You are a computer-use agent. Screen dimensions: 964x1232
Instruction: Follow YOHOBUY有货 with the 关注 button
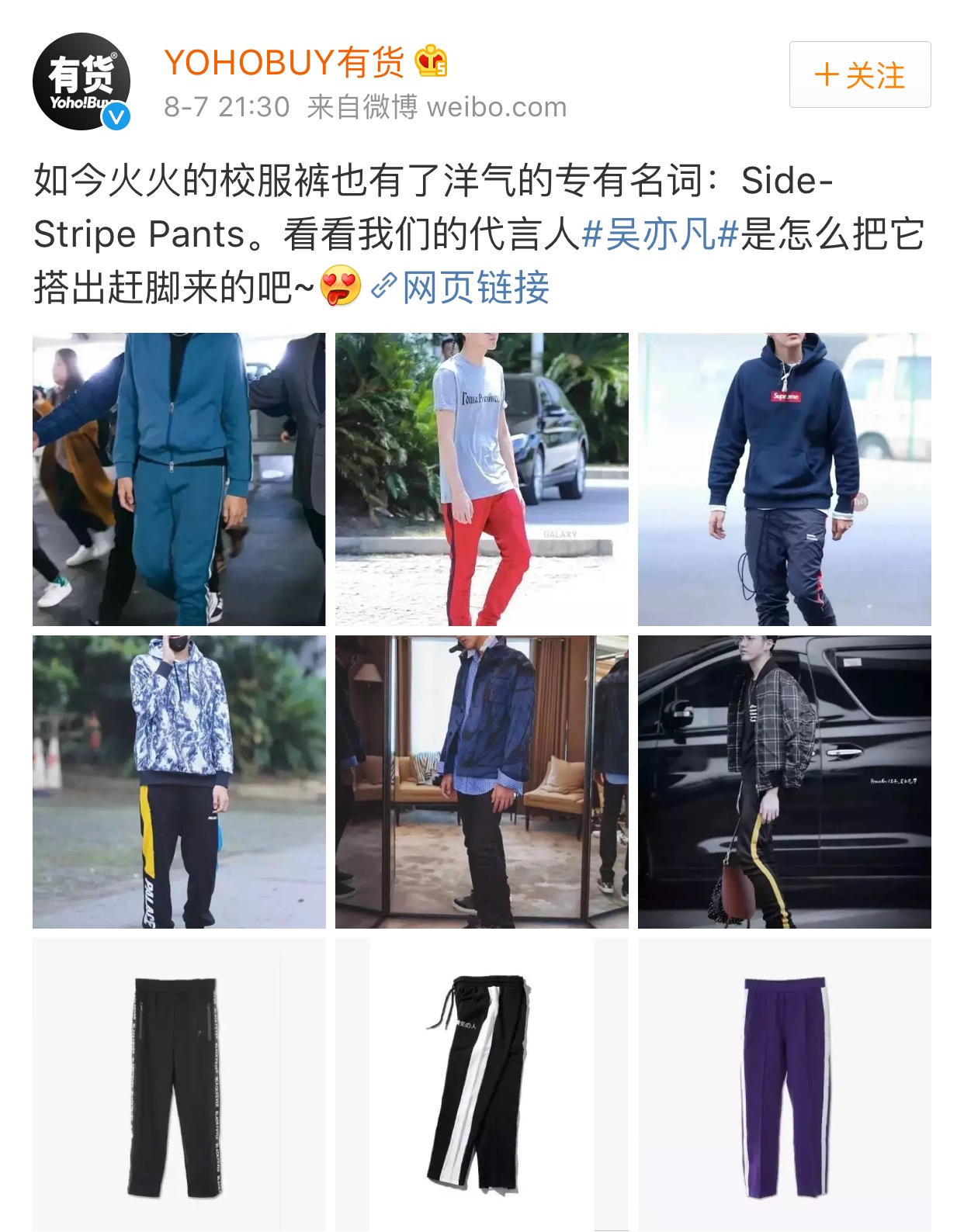(x=859, y=75)
